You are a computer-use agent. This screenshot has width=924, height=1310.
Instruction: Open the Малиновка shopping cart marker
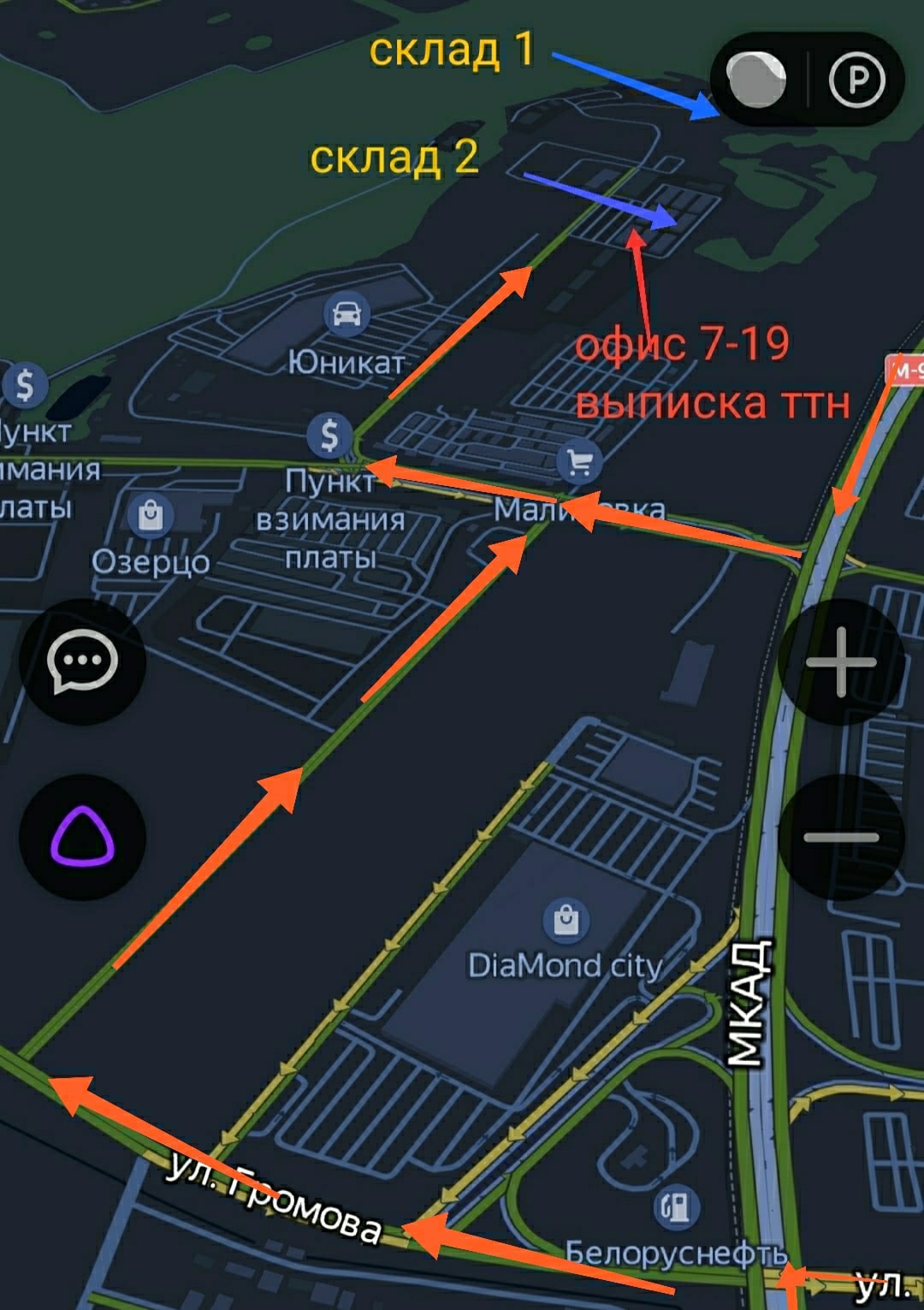tap(579, 463)
